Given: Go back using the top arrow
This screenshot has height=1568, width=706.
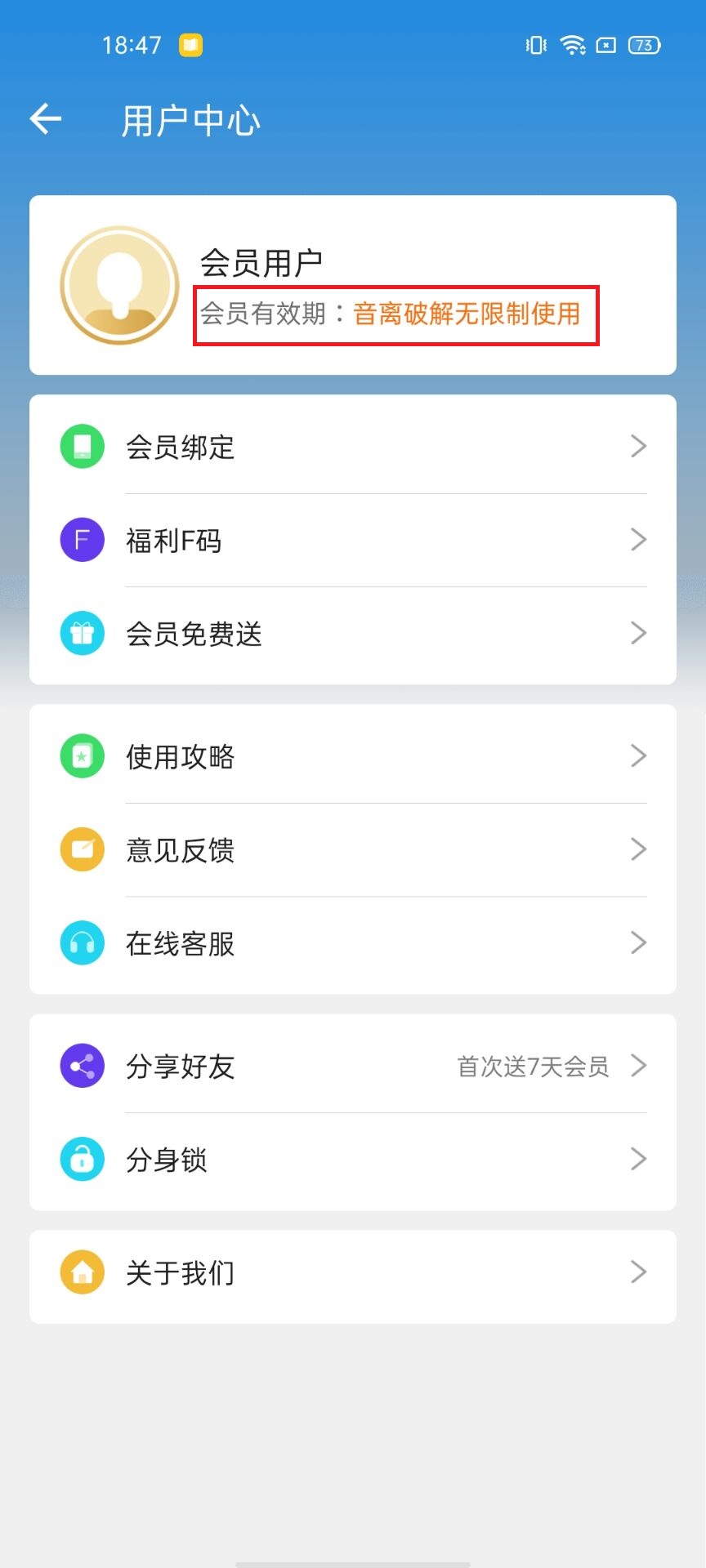Looking at the screenshot, I should tap(46, 119).
